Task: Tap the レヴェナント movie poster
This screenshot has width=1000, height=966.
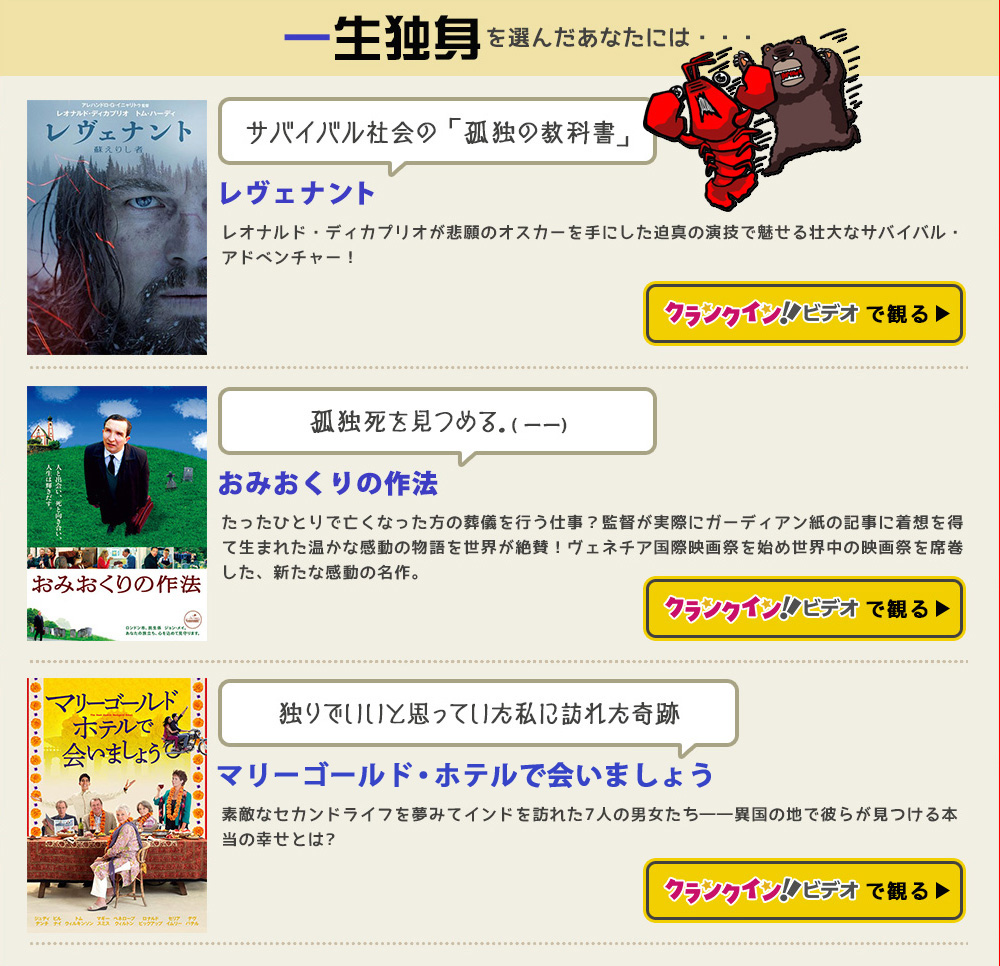Action: click(117, 227)
